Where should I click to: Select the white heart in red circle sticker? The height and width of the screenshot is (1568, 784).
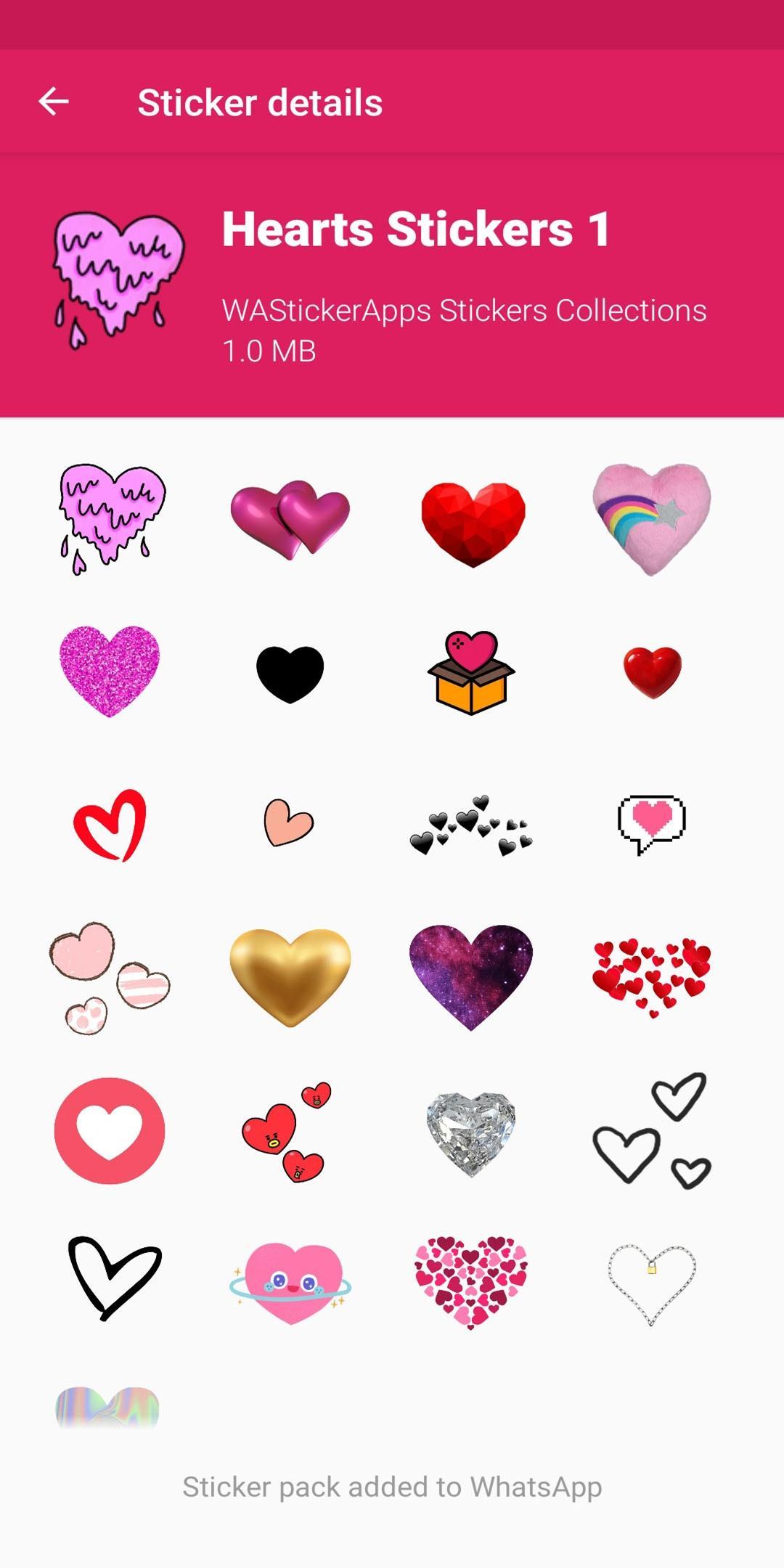pyautogui.click(x=110, y=1130)
